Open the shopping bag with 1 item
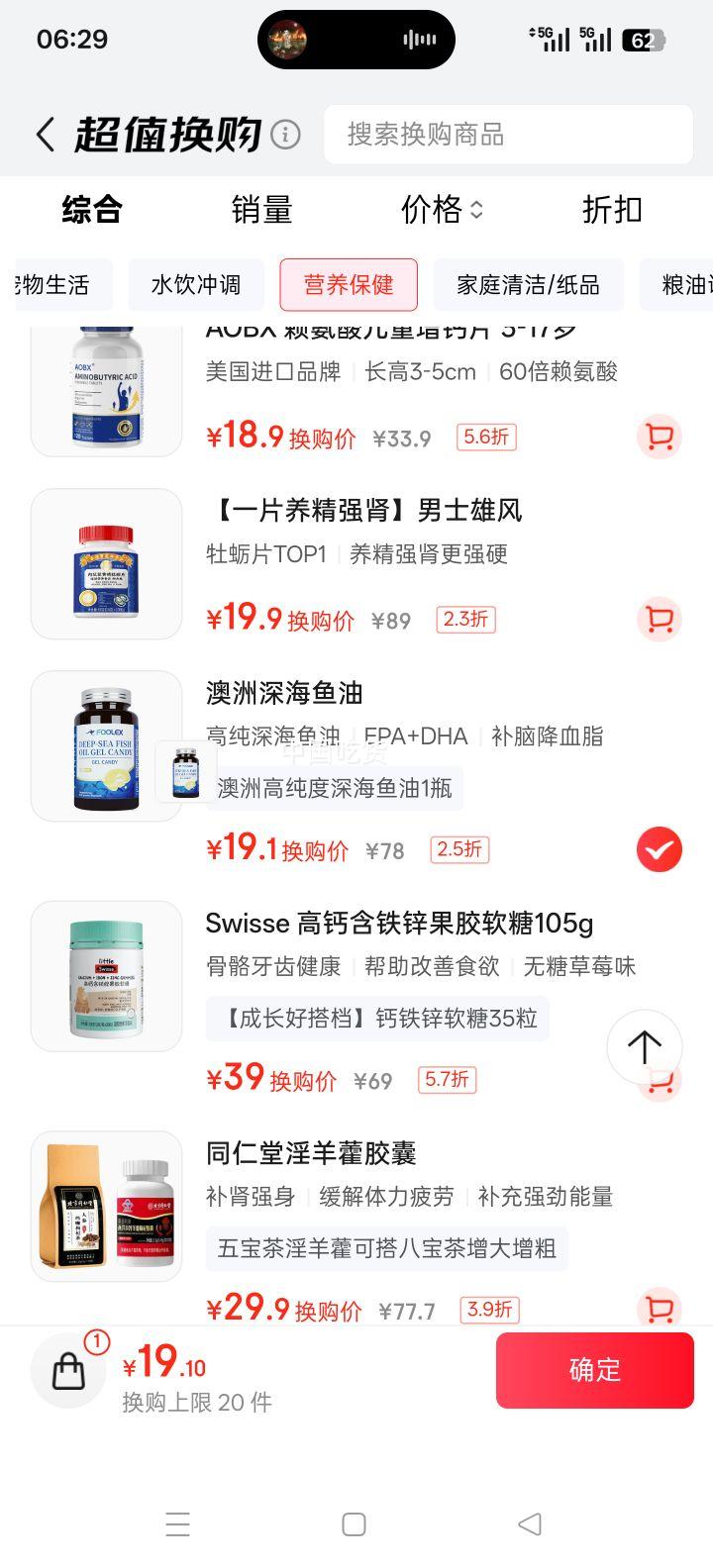This screenshot has width=713, height=1568. pyautogui.click(x=68, y=1370)
